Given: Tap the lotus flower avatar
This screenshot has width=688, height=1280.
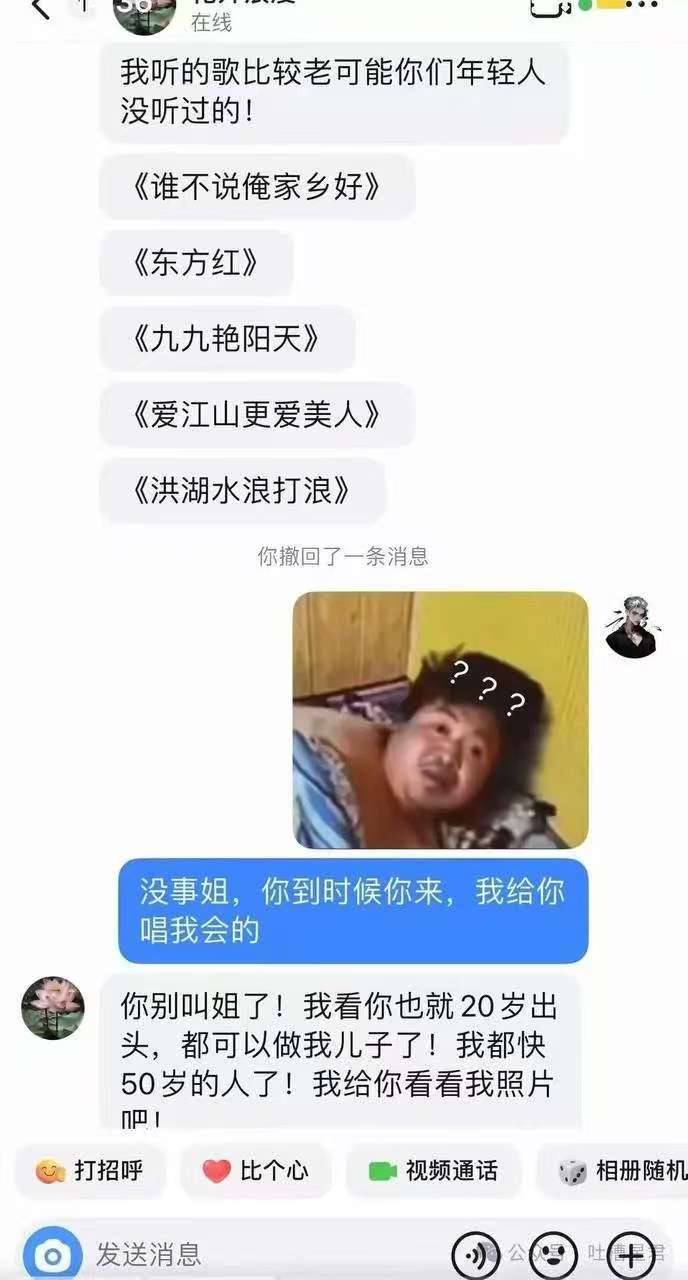Looking at the screenshot, I should 52,1008.
